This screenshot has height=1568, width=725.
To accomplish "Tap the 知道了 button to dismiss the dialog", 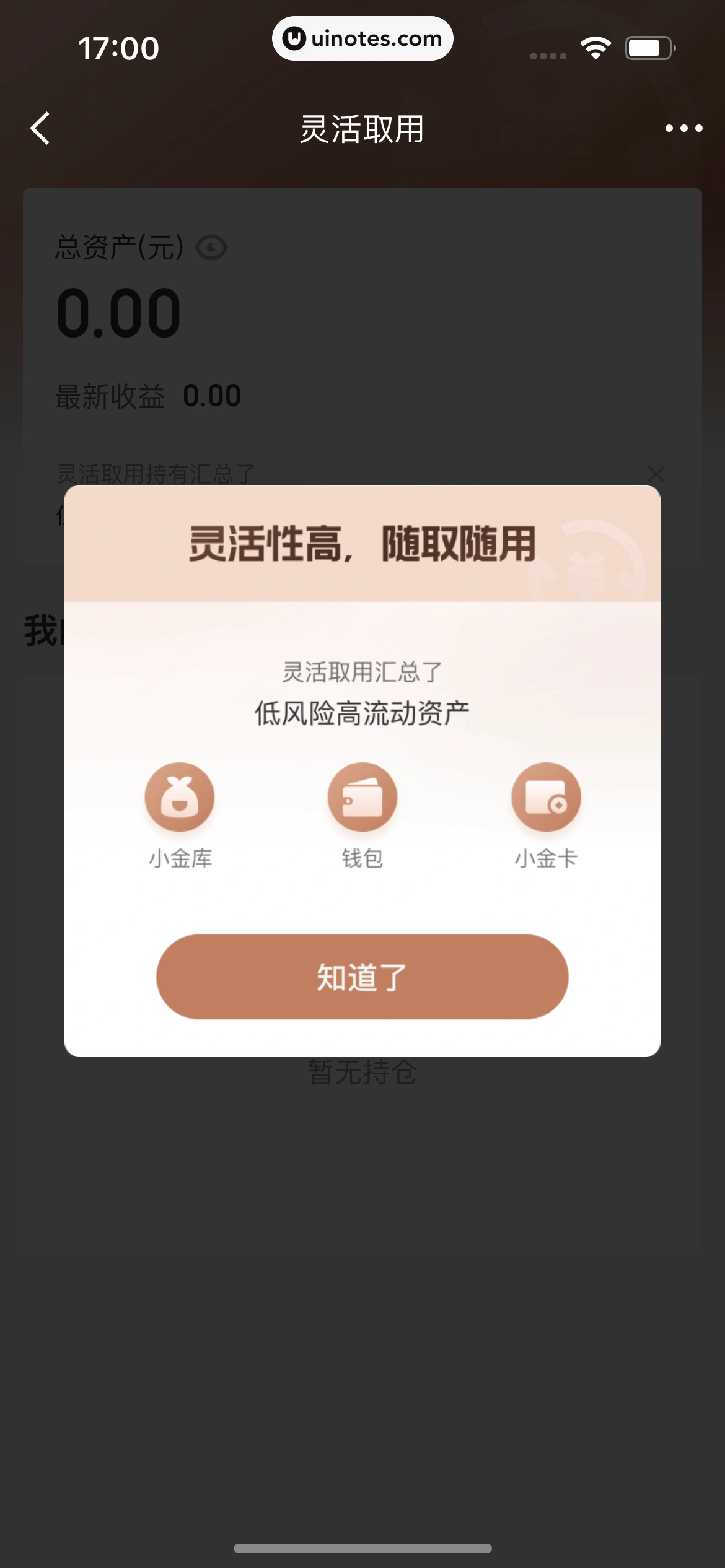I will point(362,977).
